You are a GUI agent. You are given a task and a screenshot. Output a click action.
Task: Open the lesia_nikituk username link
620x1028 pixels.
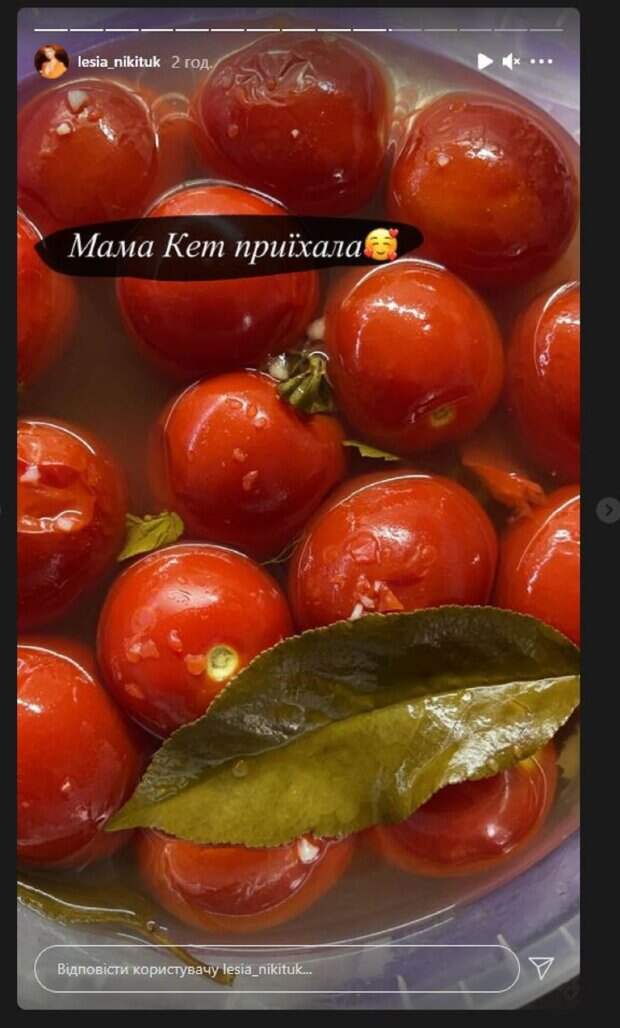(x=119, y=62)
